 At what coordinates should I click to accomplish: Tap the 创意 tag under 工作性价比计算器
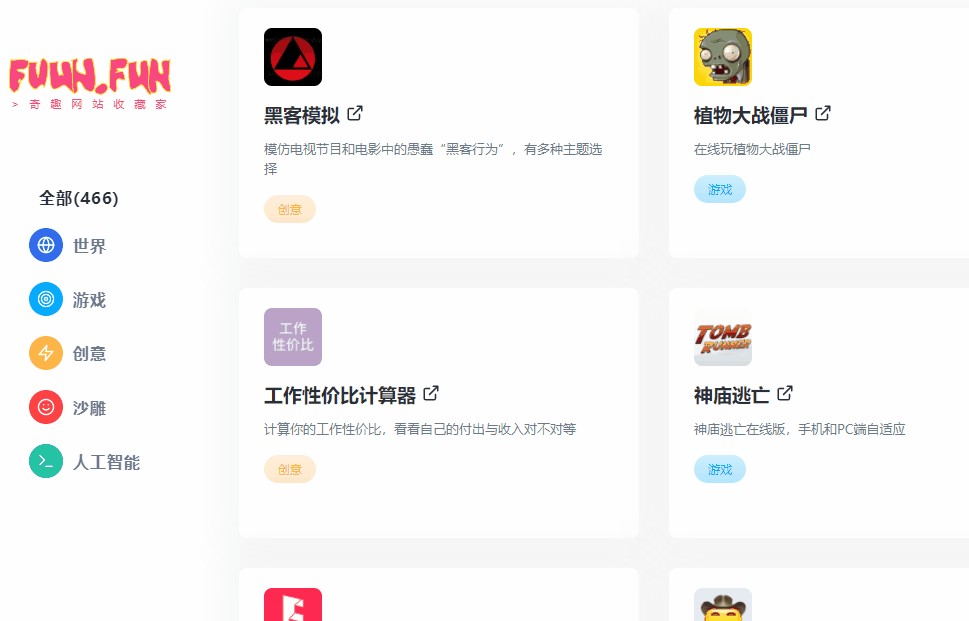tap(290, 469)
